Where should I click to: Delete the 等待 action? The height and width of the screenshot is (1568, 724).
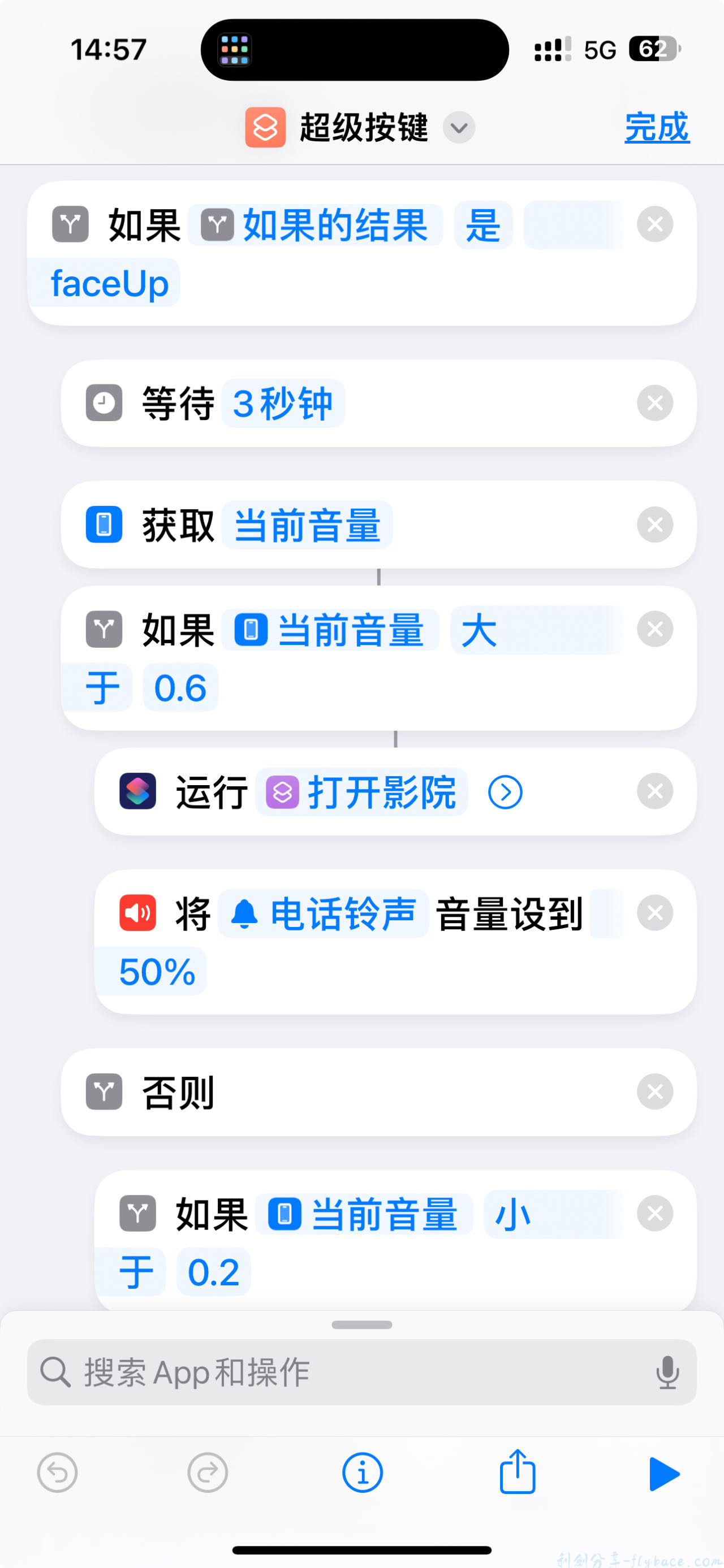click(x=654, y=403)
